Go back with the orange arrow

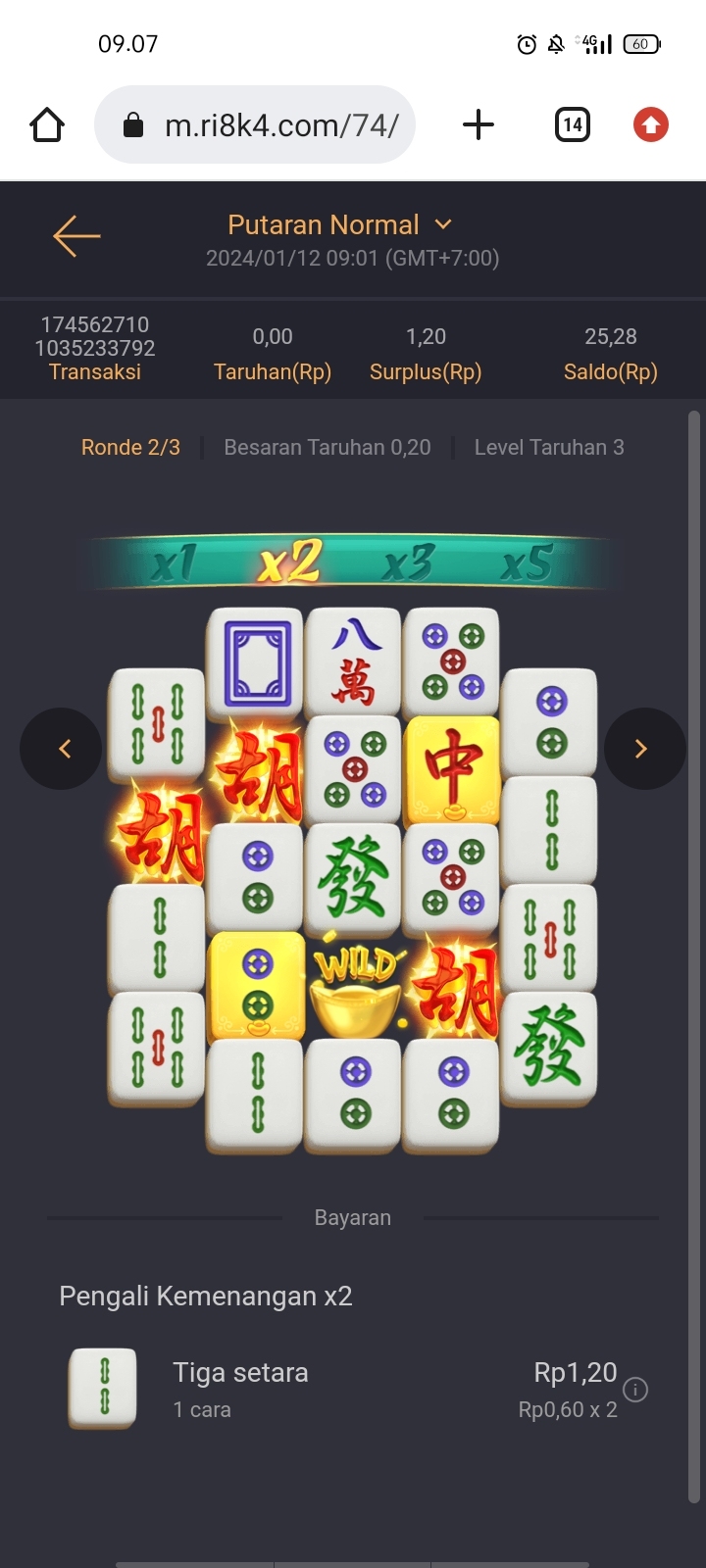[x=76, y=236]
